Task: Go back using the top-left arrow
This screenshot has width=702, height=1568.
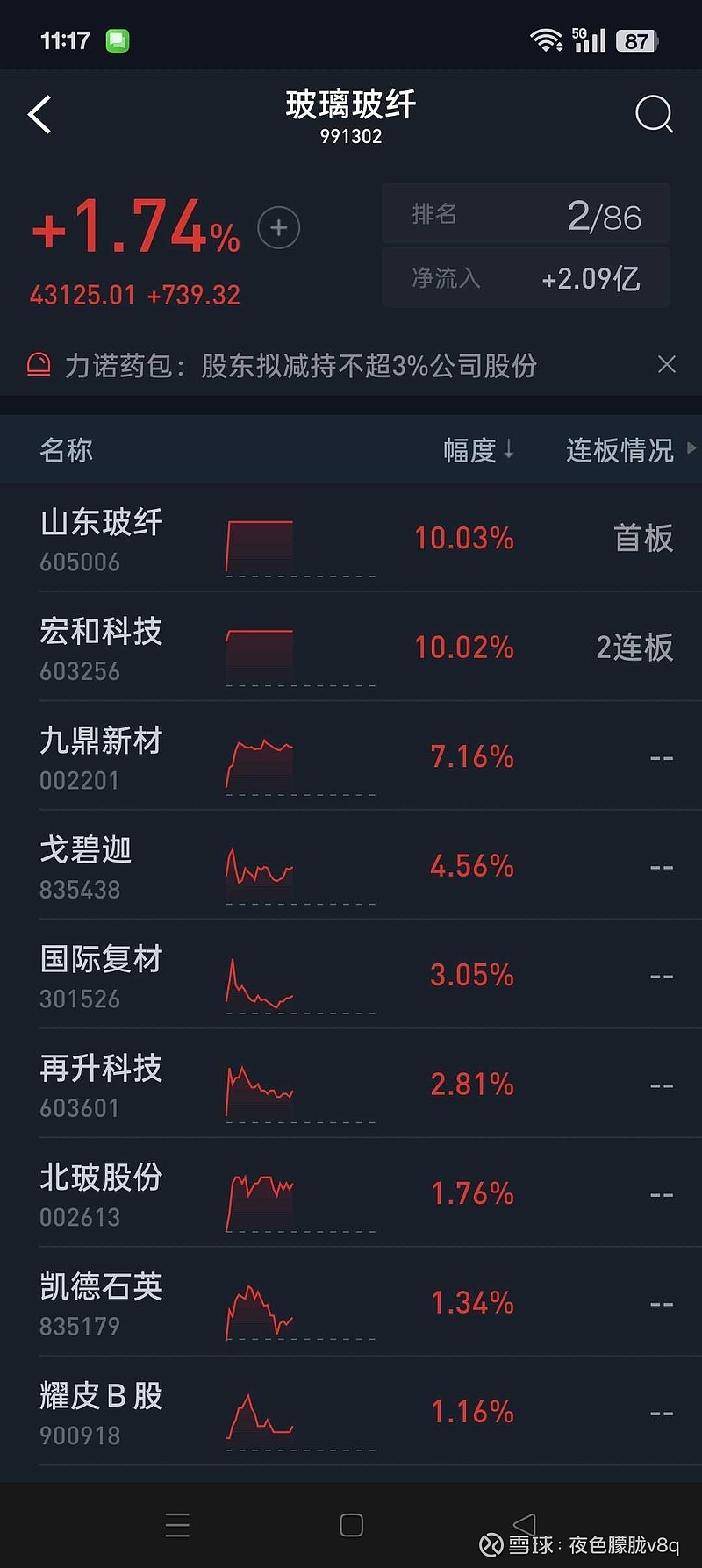Action: 39,114
